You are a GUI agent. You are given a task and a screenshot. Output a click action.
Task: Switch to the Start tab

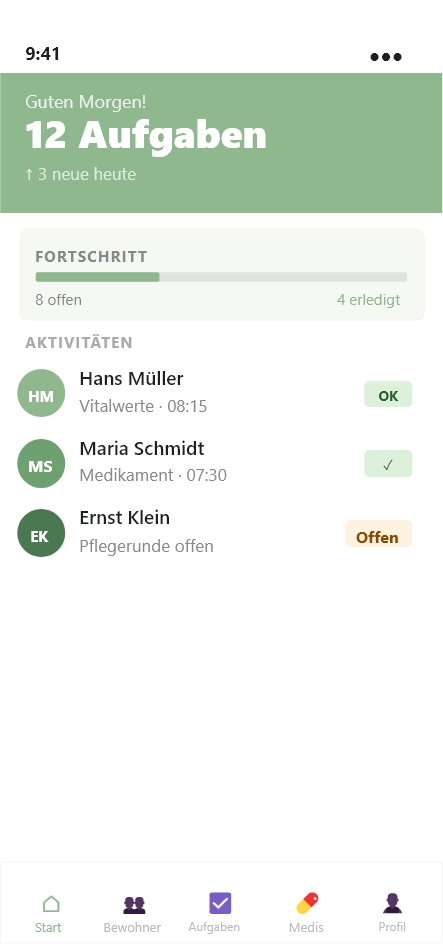pyautogui.click(x=48, y=914)
